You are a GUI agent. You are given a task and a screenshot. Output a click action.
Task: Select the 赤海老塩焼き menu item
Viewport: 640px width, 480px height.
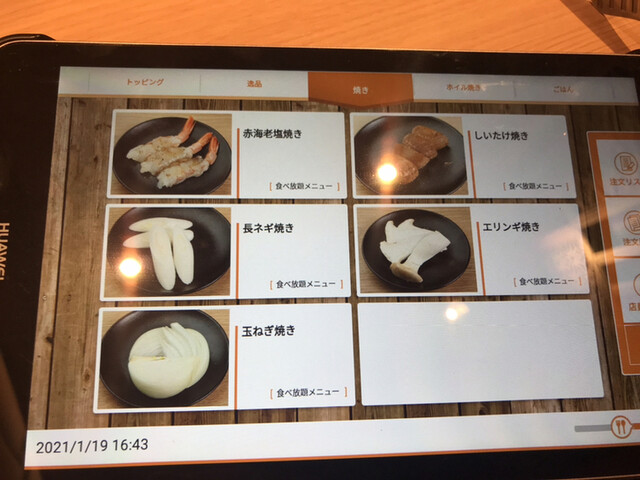228,155
